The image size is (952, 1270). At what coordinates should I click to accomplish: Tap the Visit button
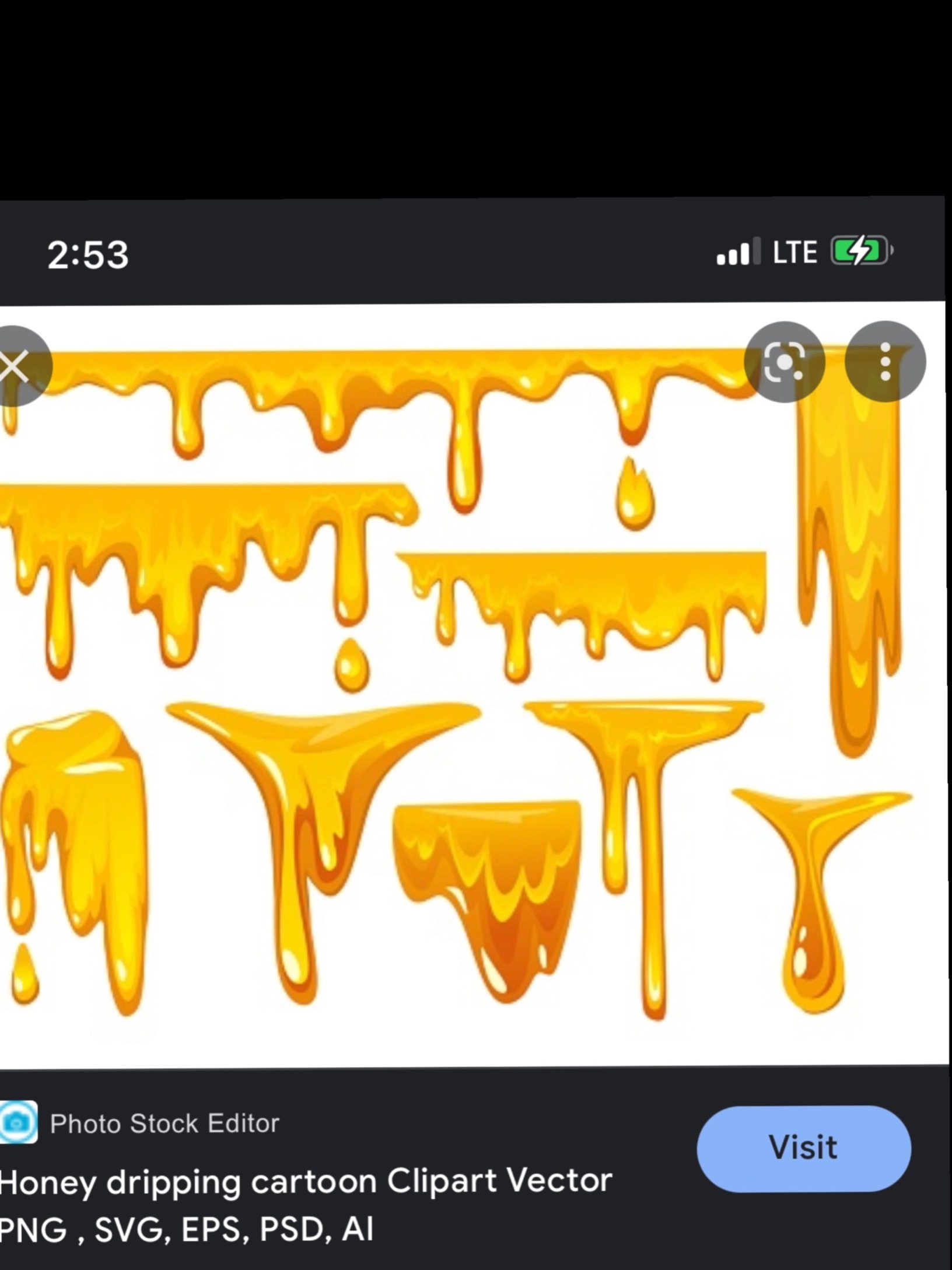coord(804,1146)
